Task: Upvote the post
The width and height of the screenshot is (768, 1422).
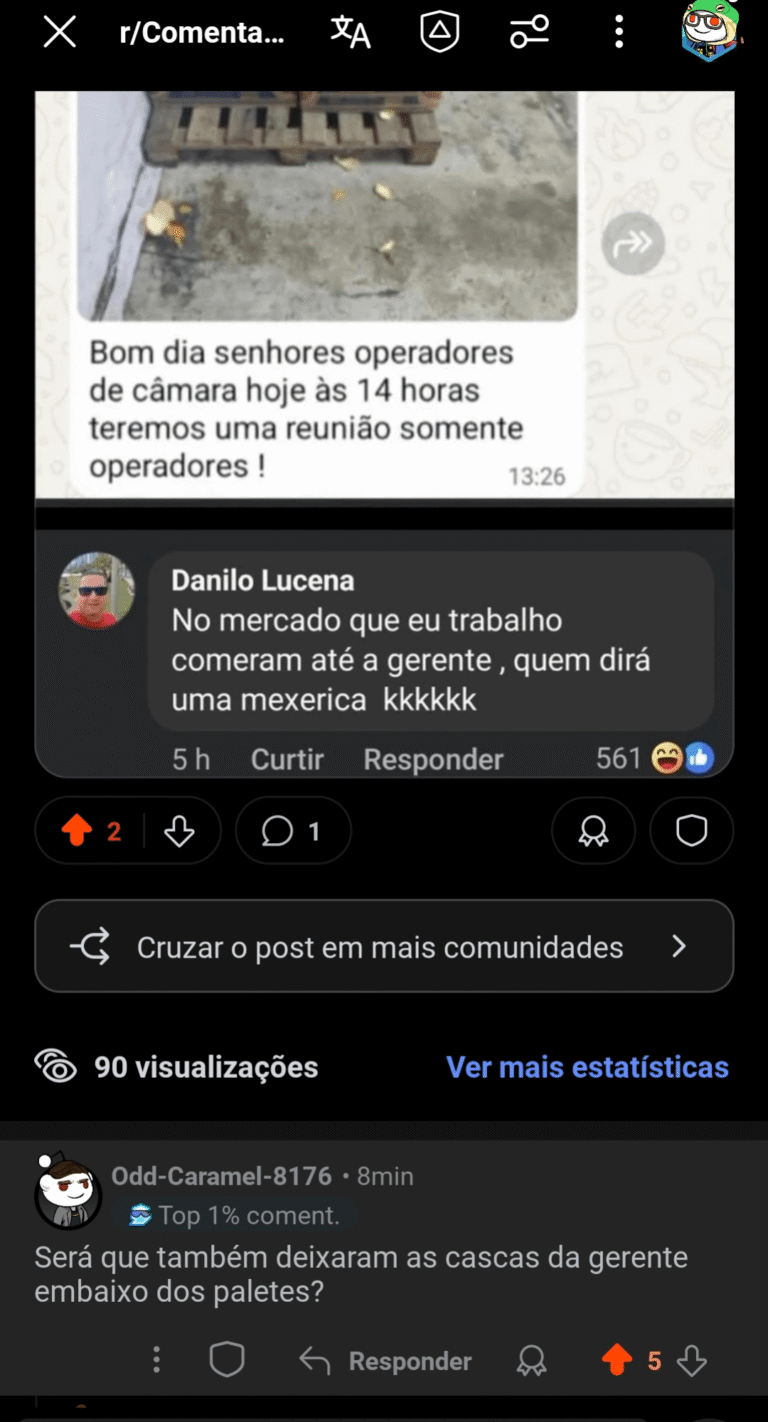Action: coord(77,831)
